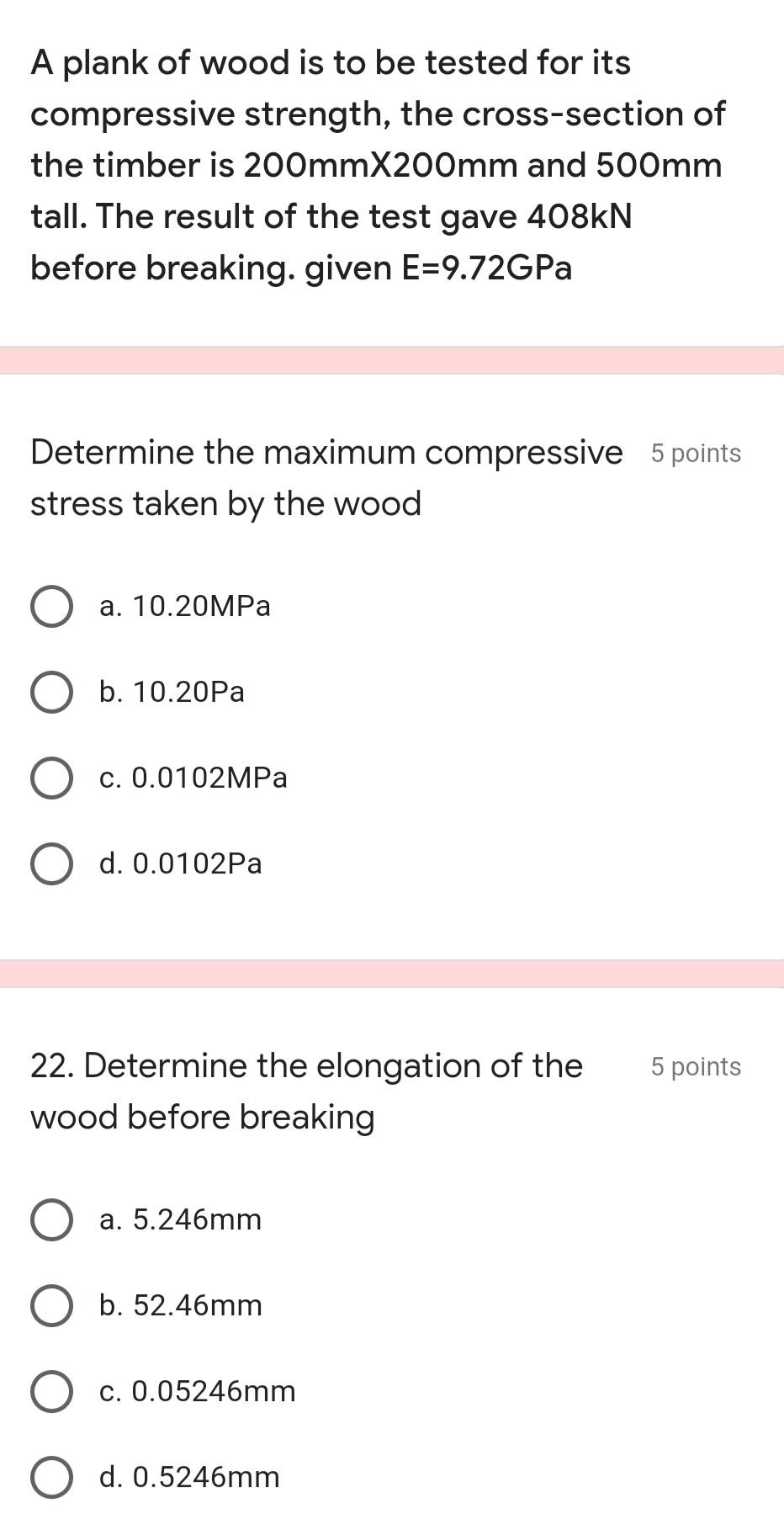Click the empty circle beside option c. 0.0102MPa
Screen dimensions: 784x1535
tap(51, 778)
